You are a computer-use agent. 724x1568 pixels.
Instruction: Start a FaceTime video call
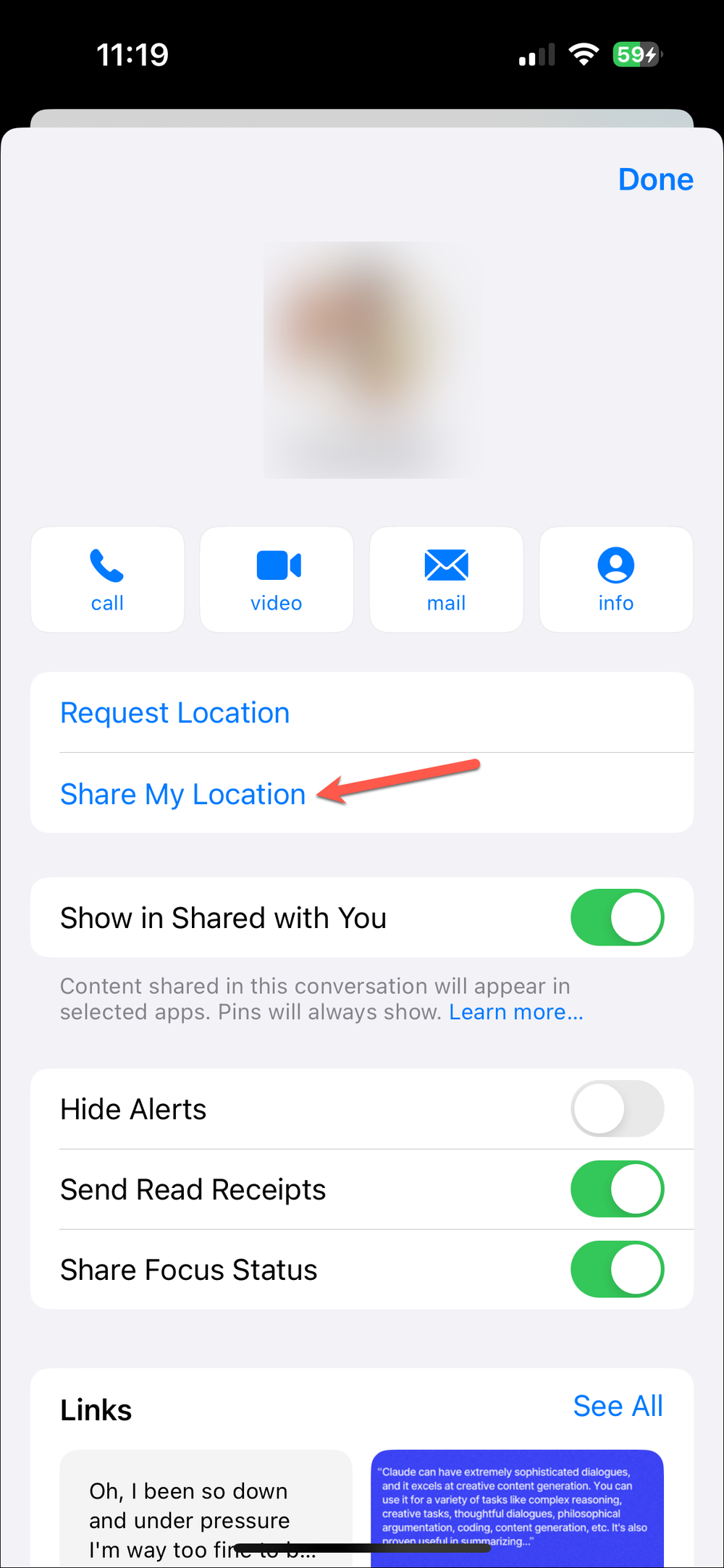(x=276, y=578)
